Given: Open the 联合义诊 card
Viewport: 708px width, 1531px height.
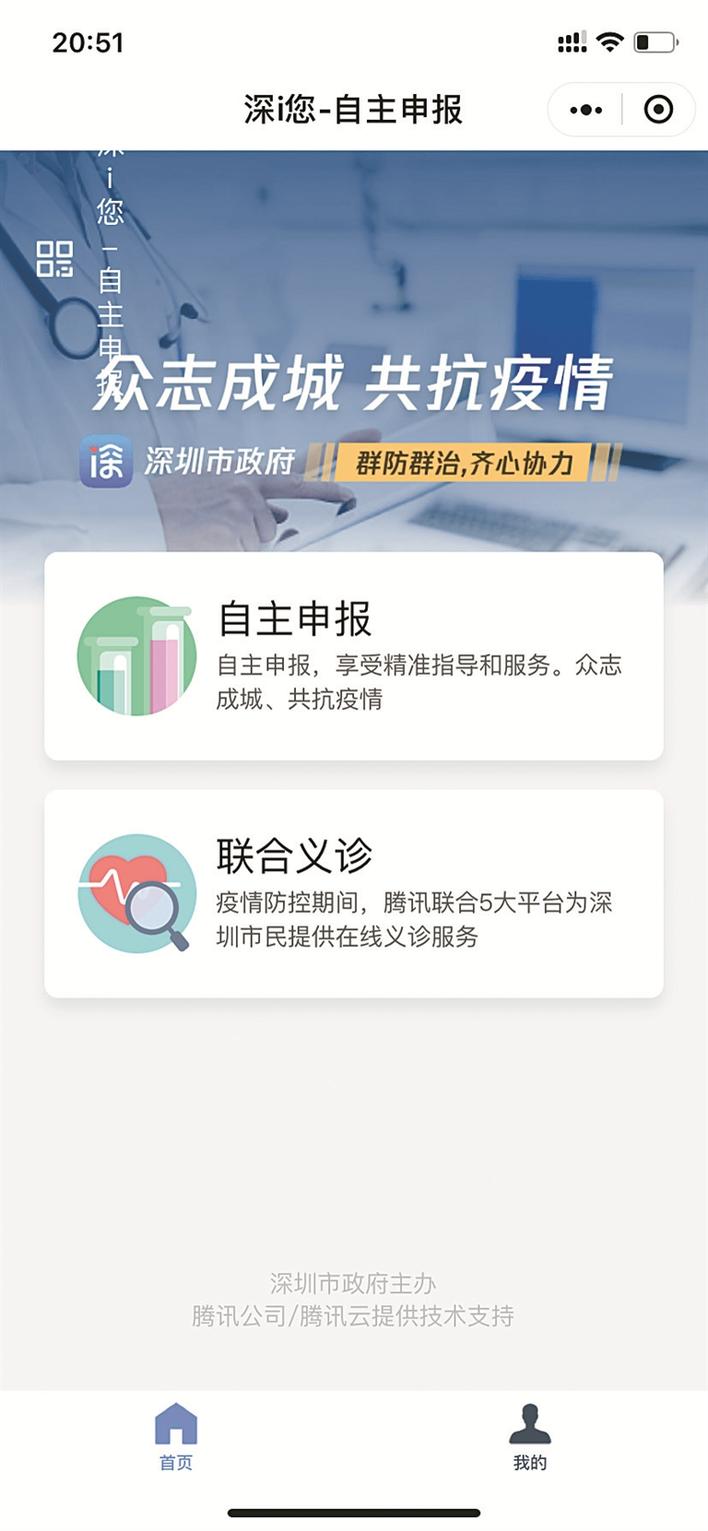Looking at the screenshot, I should (353, 893).
